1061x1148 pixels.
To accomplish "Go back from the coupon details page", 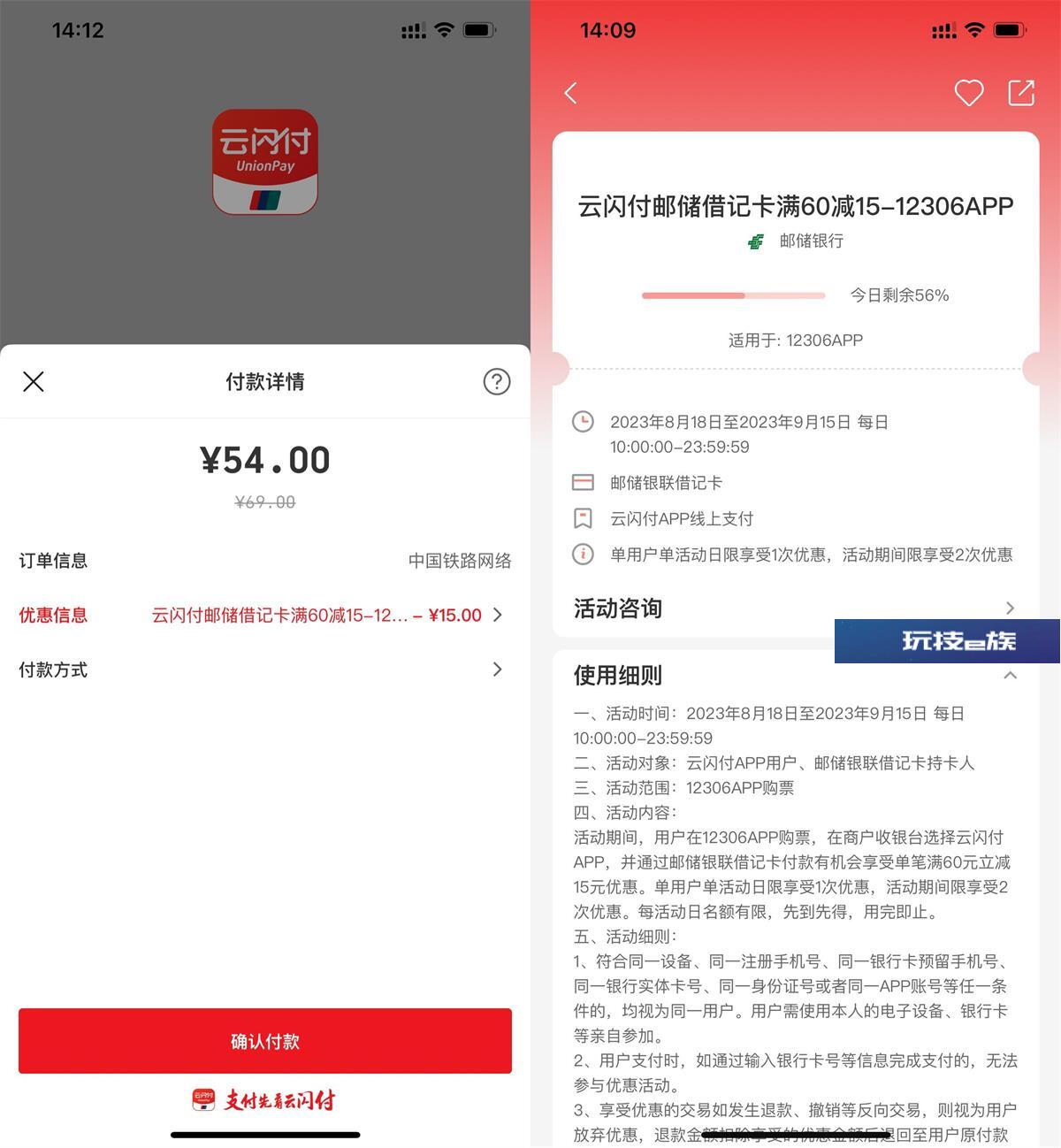I will [571, 93].
